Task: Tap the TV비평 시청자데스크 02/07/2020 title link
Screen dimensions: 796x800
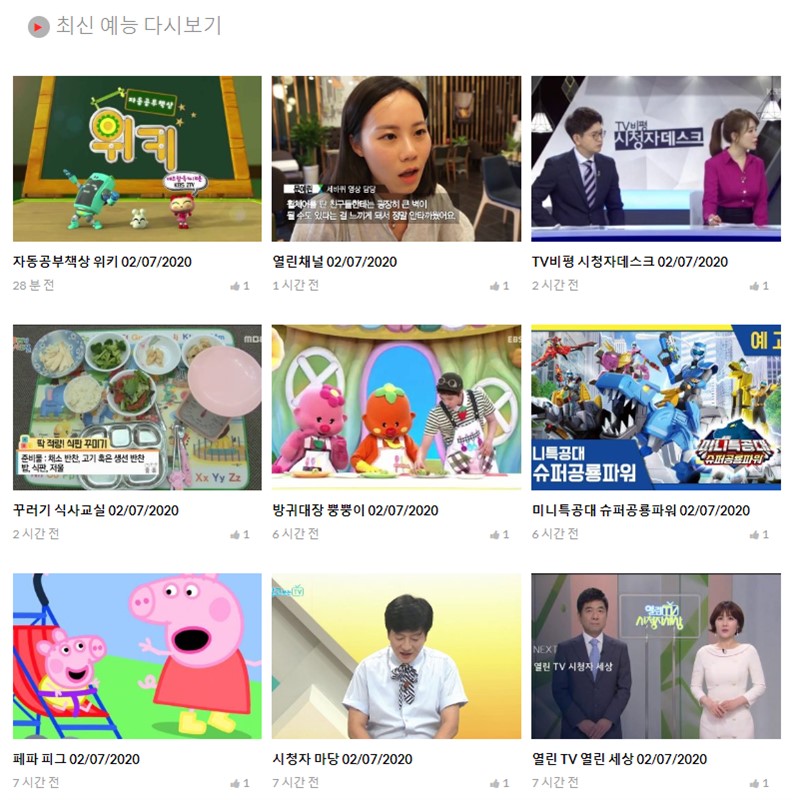Action: pyautogui.click(x=629, y=262)
